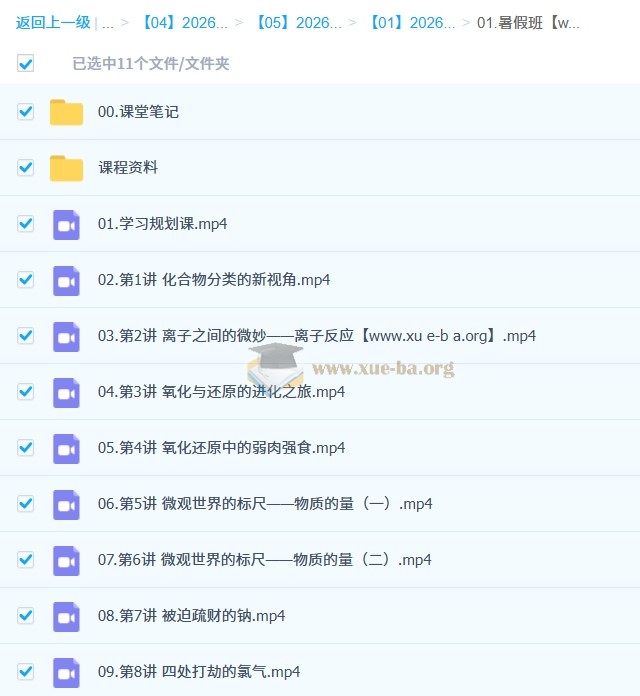This screenshot has width=640, height=696.
Task: Open the 课程资料 folder
Action: pyautogui.click(x=128, y=168)
